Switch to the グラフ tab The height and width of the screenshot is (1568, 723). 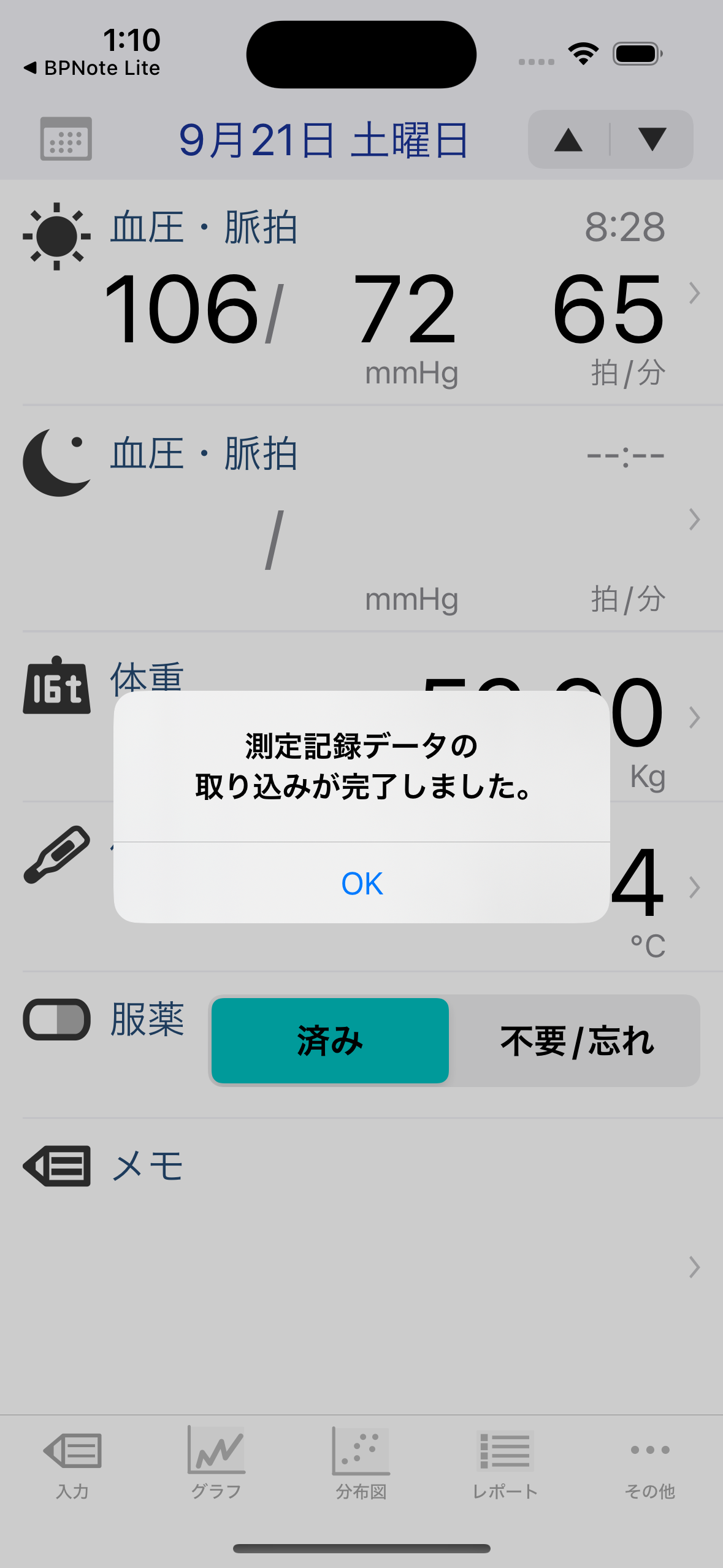tap(216, 1463)
